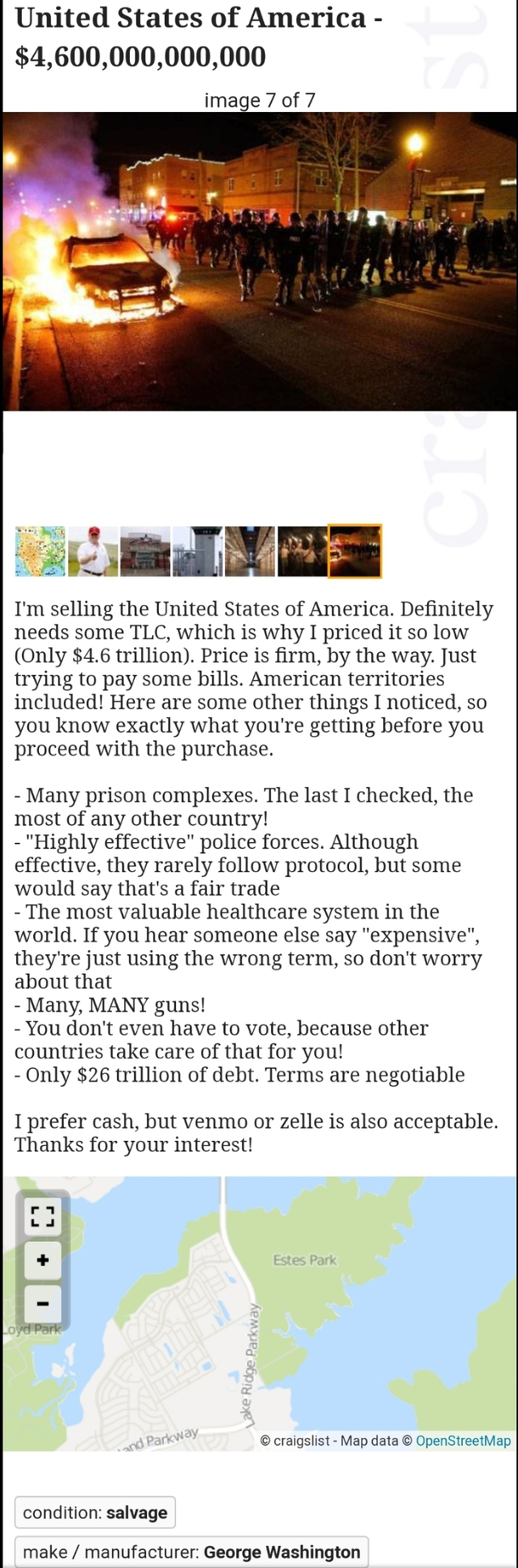This screenshot has width=518, height=1568.
Task: Select the third thumbnail showing a building
Action: (145, 551)
